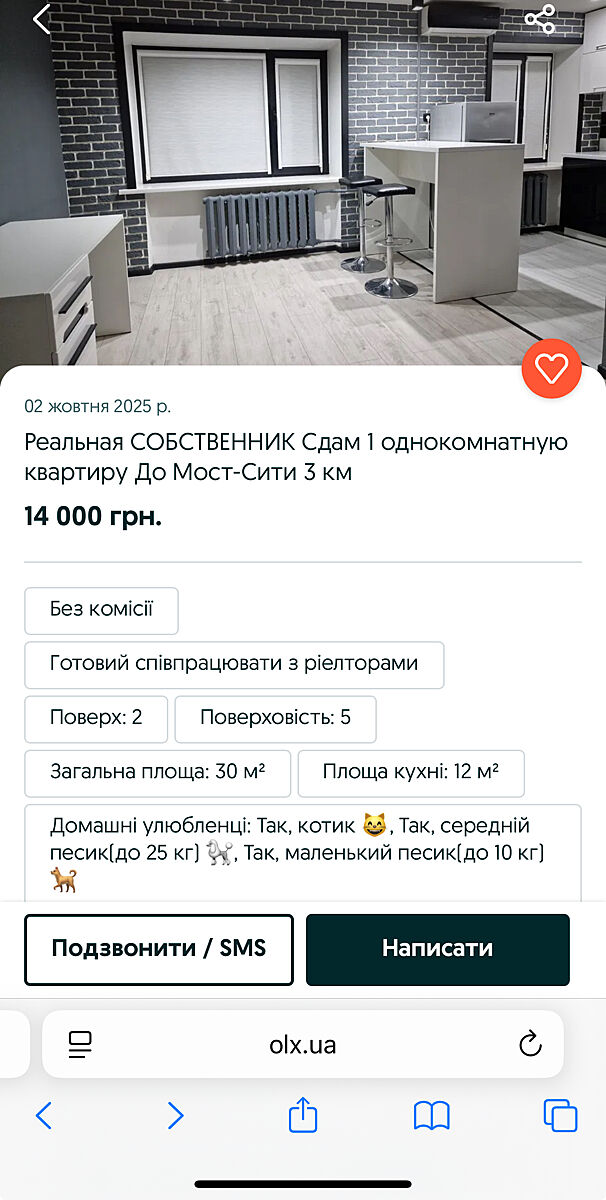Image resolution: width=606 pixels, height=1200 pixels.
Task: Navigate back in Safari
Action: pos(43,1115)
